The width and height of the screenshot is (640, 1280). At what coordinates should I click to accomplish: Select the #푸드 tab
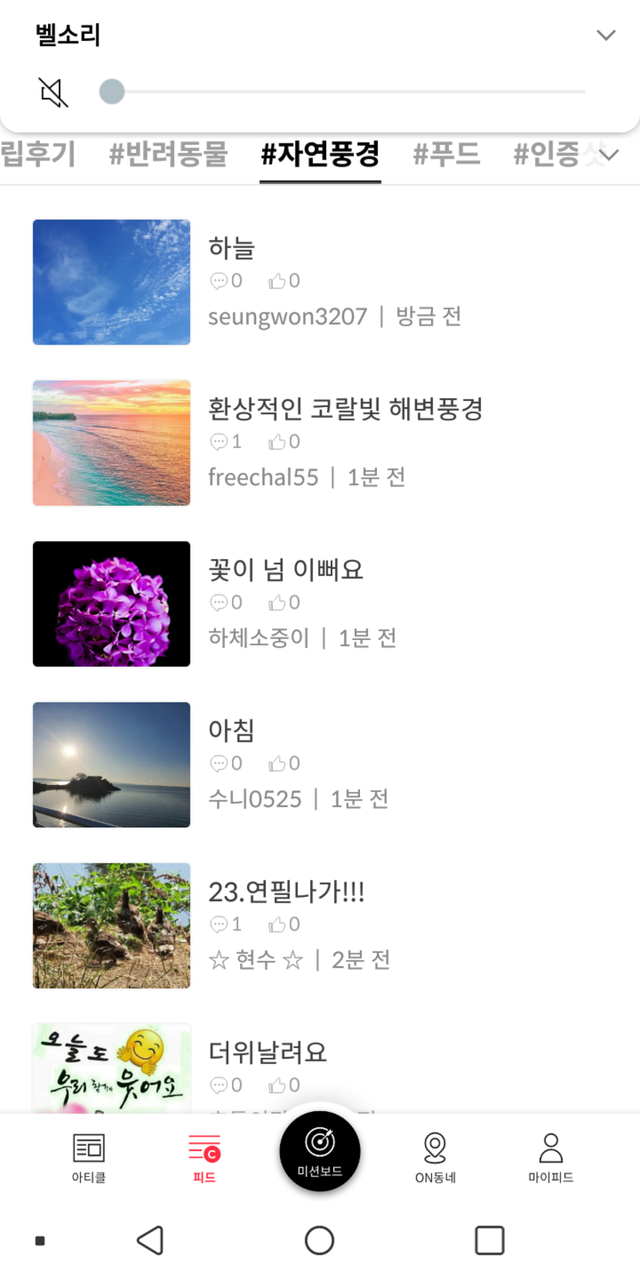[447, 154]
